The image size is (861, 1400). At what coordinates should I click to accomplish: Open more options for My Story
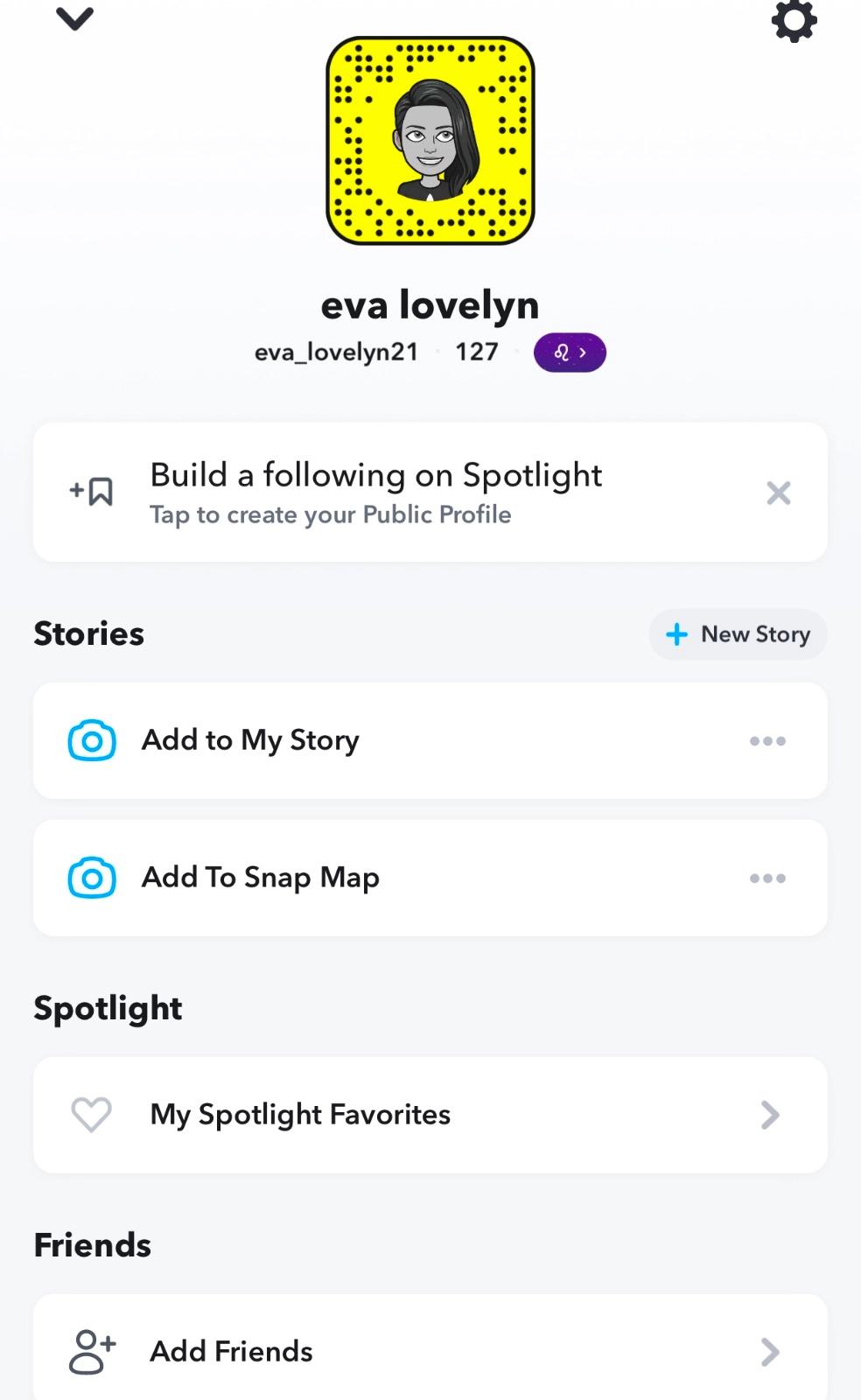tap(767, 741)
